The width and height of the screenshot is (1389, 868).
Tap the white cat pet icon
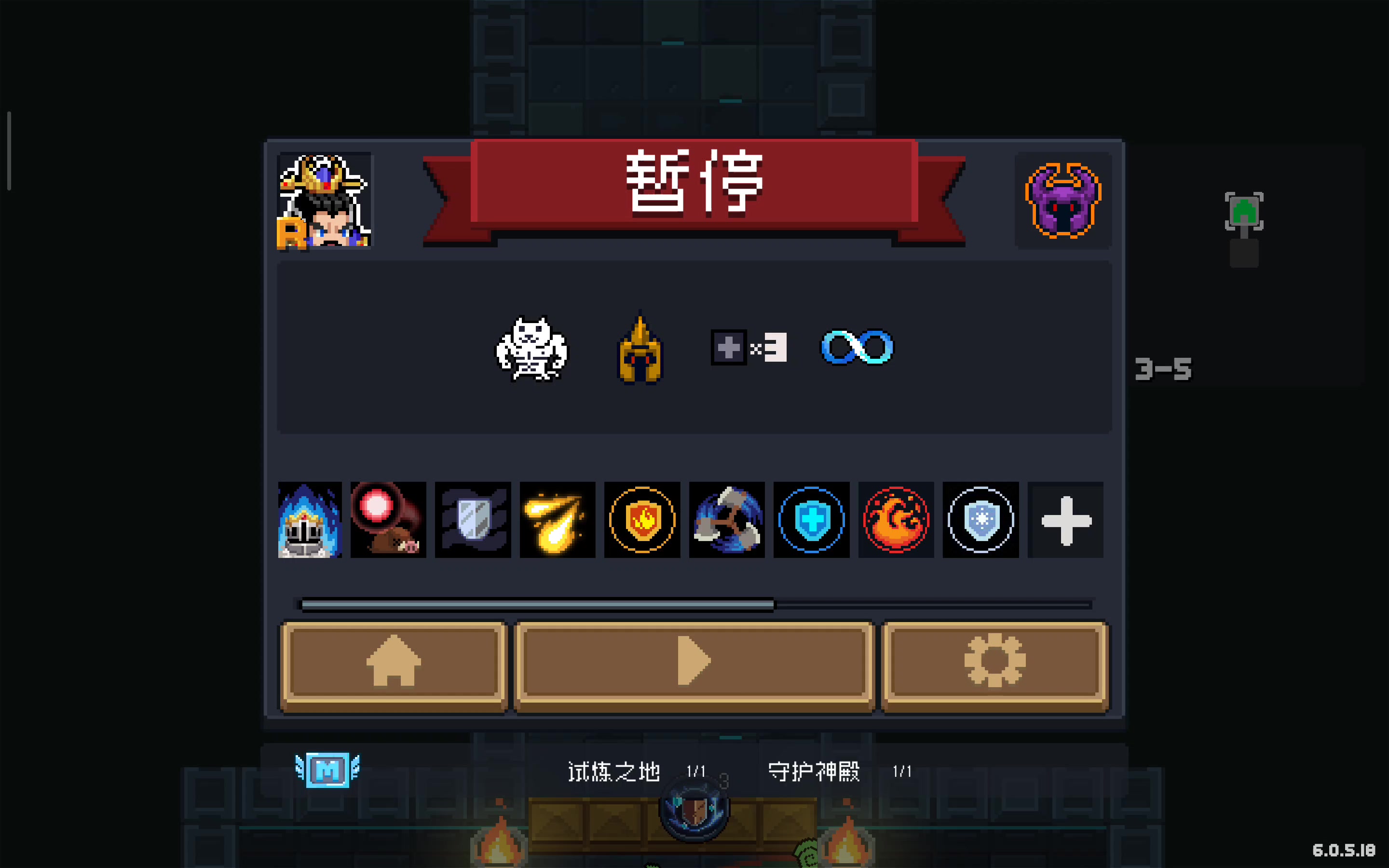point(532,349)
